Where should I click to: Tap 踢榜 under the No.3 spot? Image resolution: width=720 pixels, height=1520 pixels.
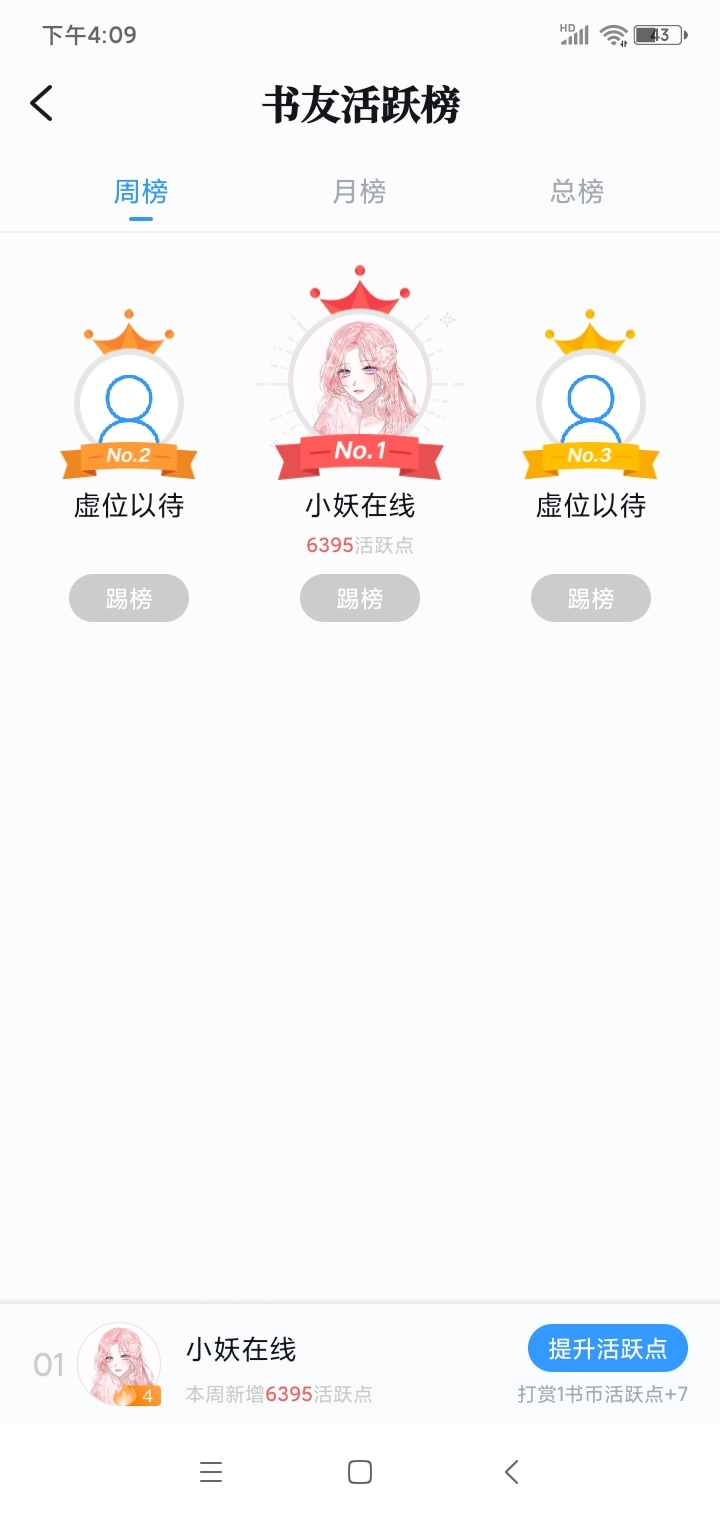pyautogui.click(x=591, y=598)
